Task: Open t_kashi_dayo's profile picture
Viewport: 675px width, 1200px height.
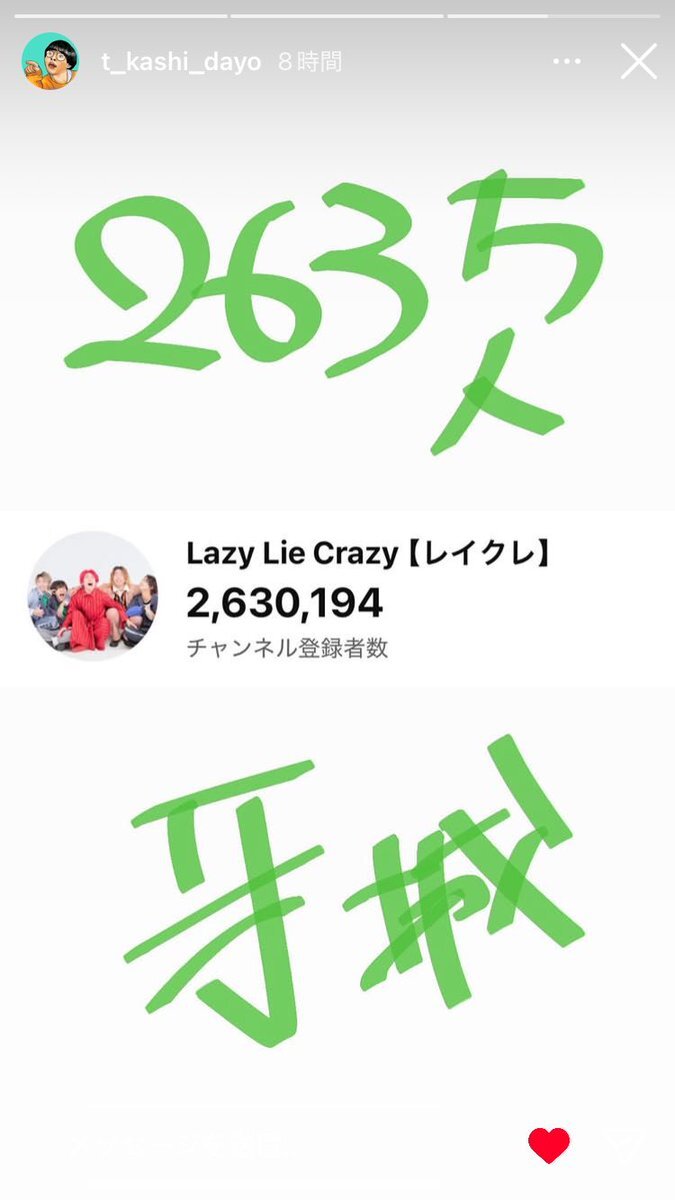Action: tap(51, 61)
